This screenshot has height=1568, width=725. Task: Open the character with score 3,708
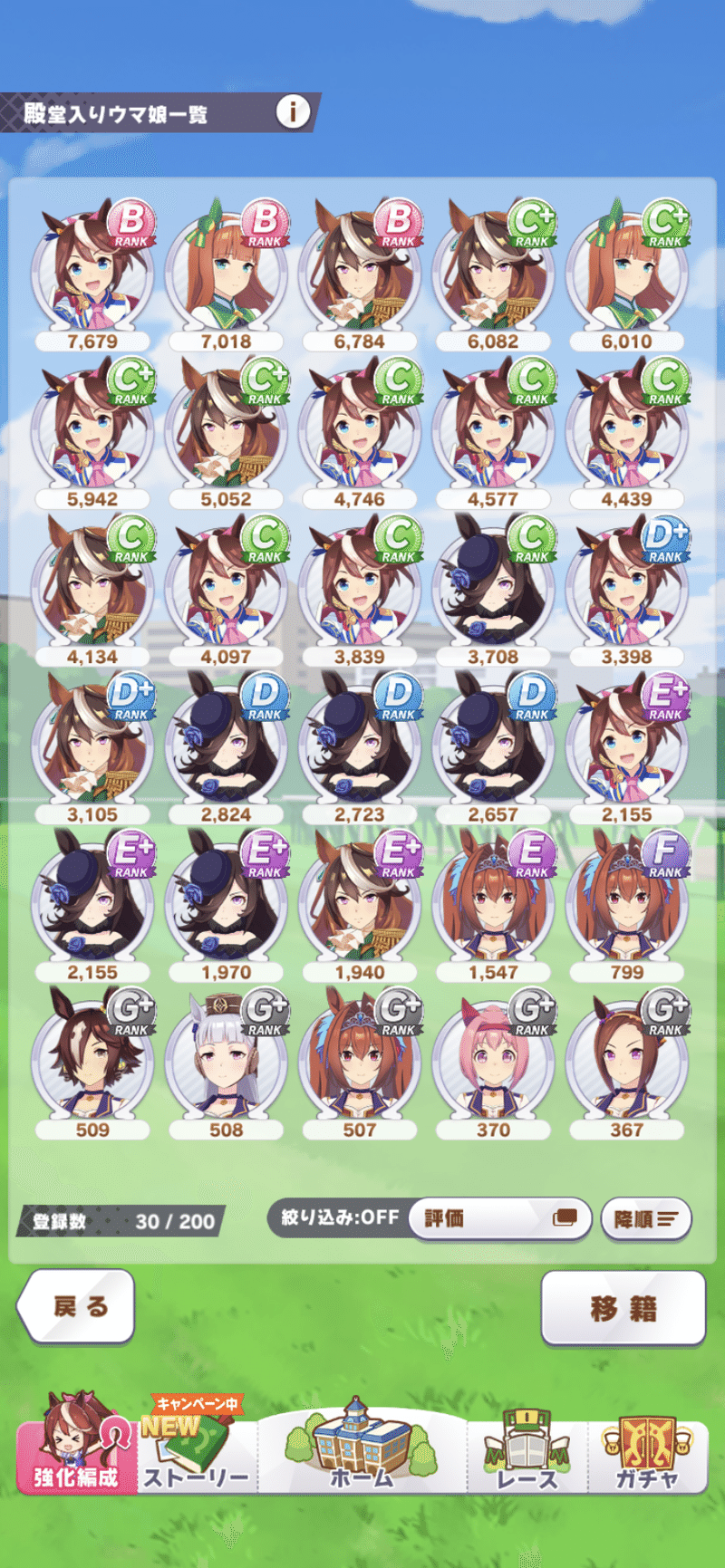tap(493, 587)
